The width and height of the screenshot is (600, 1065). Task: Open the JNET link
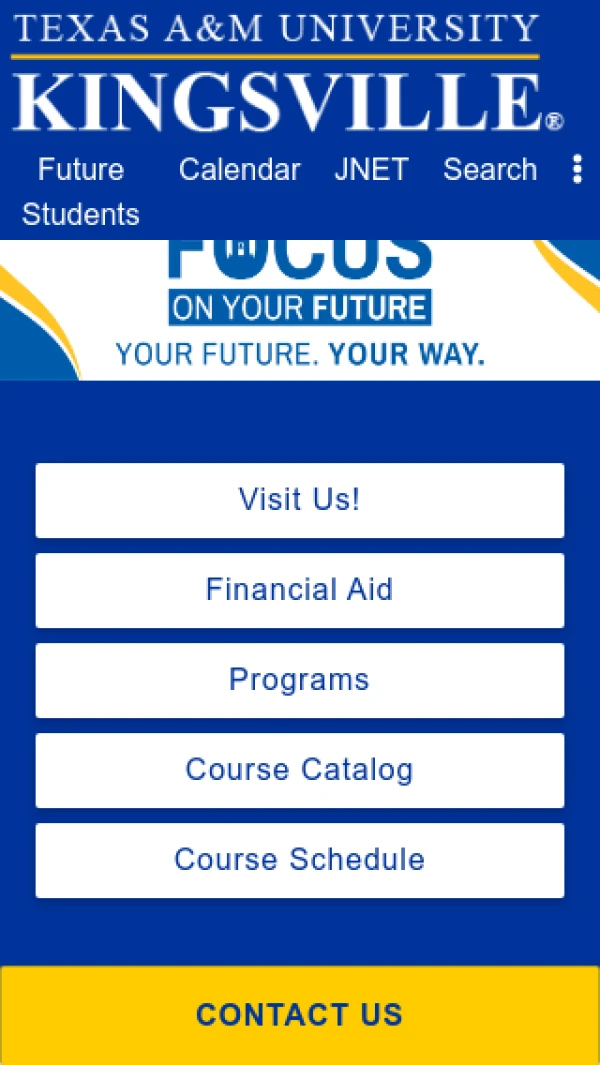(x=371, y=170)
